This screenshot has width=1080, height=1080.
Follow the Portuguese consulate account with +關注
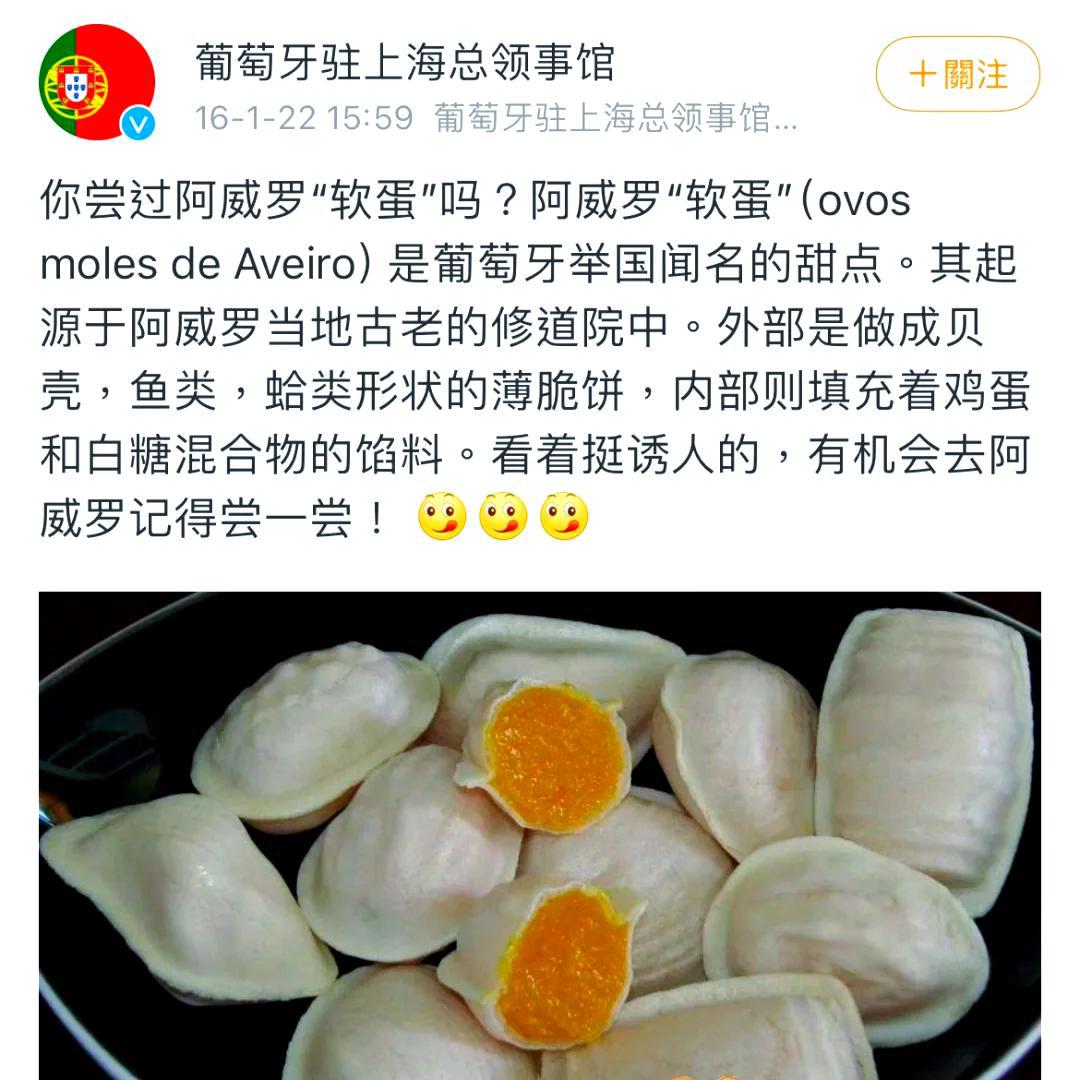tap(957, 74)
